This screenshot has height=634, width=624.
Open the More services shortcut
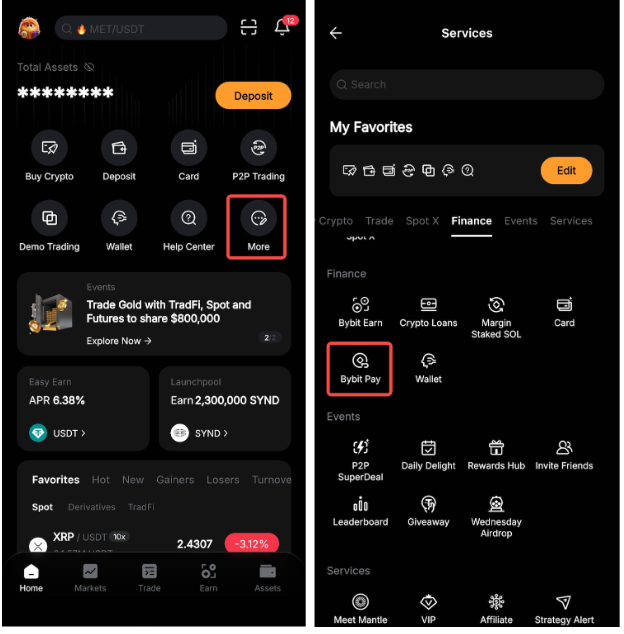pyautogui.click(x=258, y=225)
